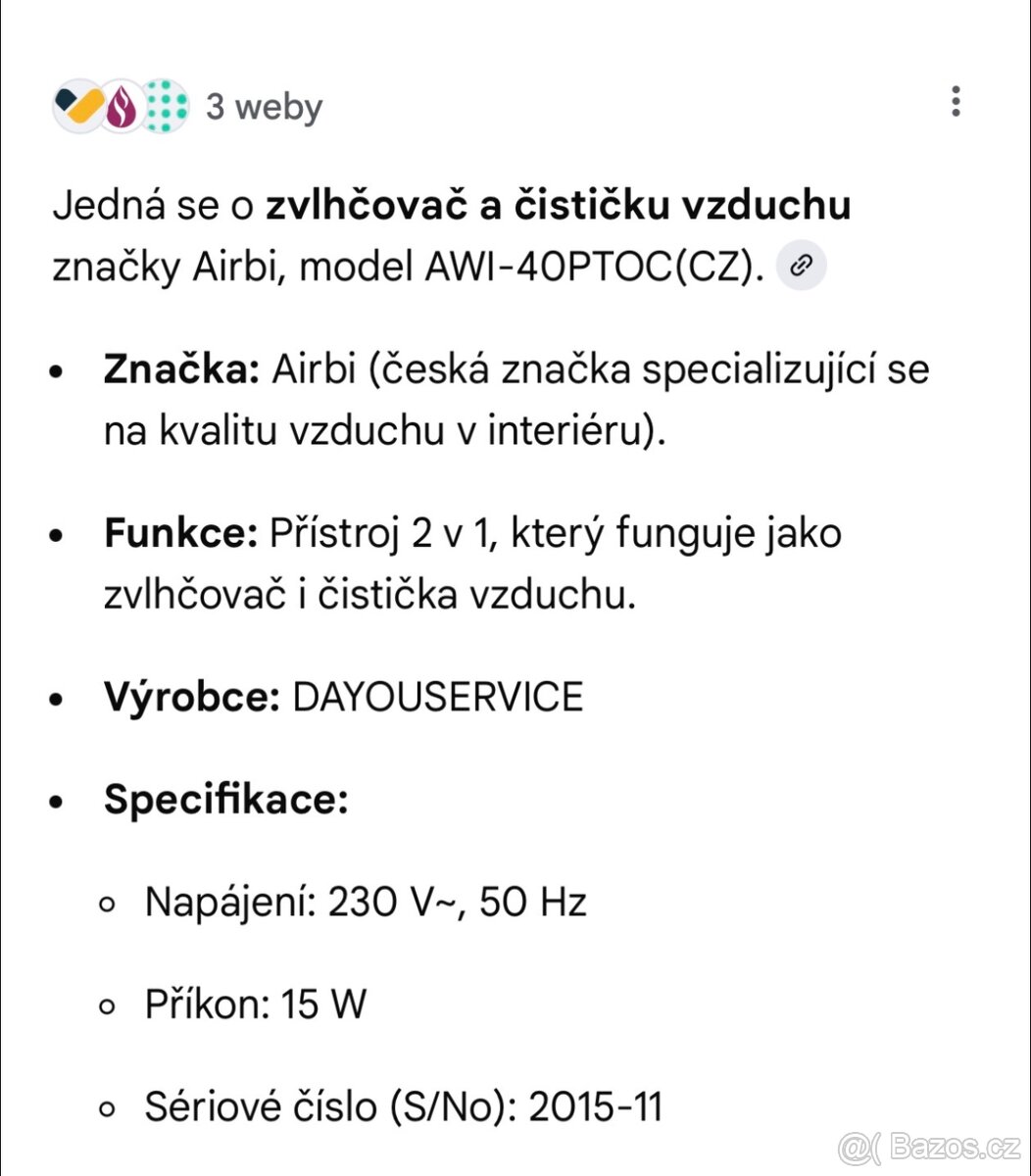The height and width of the screenshot is (1176, 1031).
Task: Click the middle favicon of the sources stack
Action: [120, 108]
